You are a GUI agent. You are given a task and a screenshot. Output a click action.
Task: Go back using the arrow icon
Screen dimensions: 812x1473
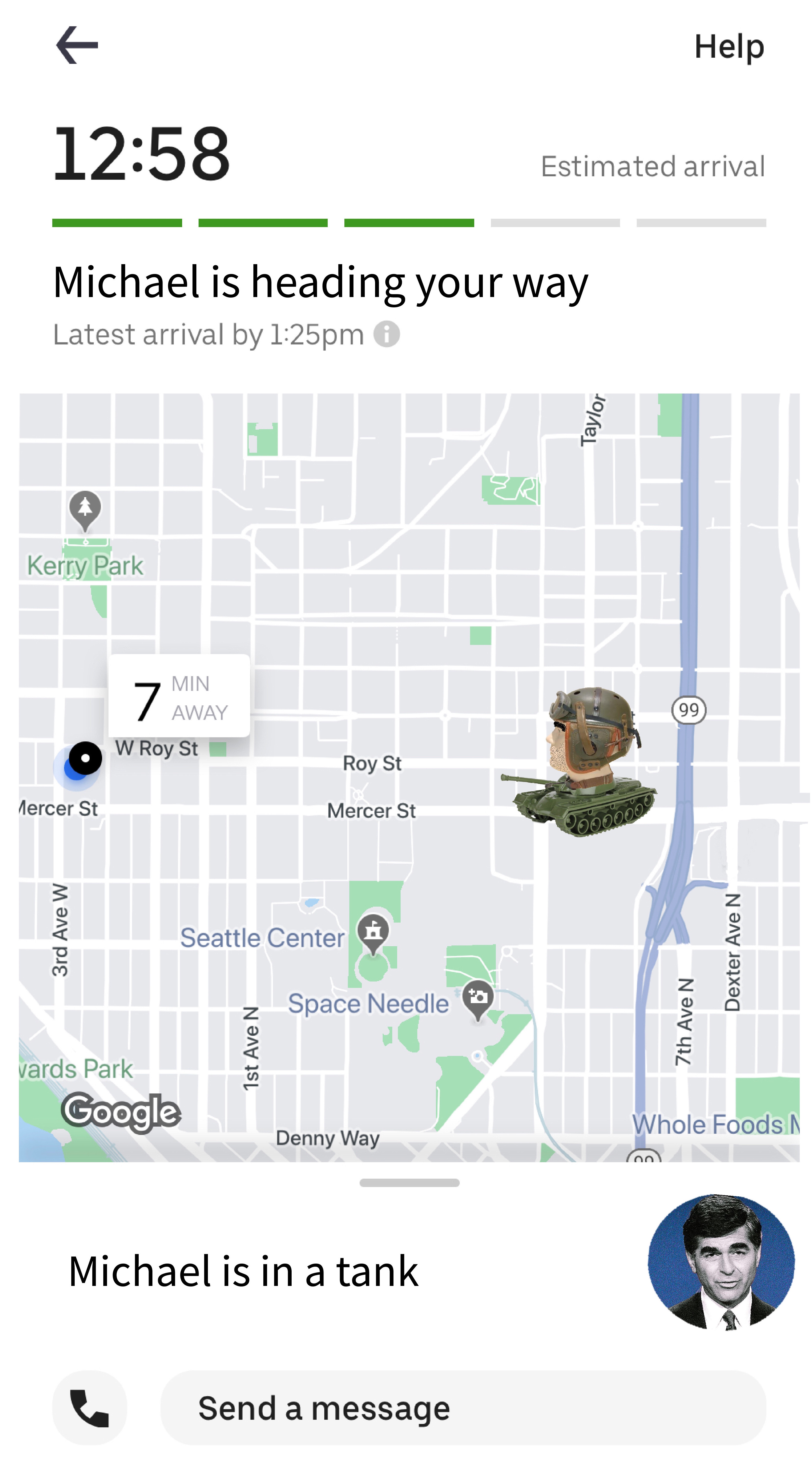click(77, 45)
